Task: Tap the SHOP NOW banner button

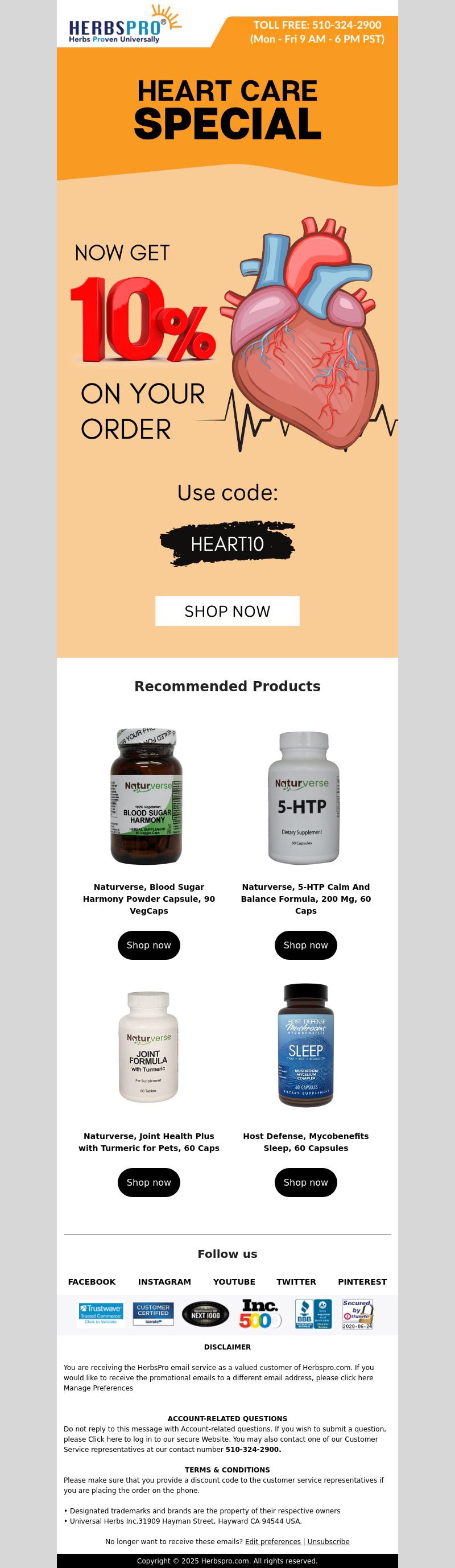Action: click(x=227, y=610)
